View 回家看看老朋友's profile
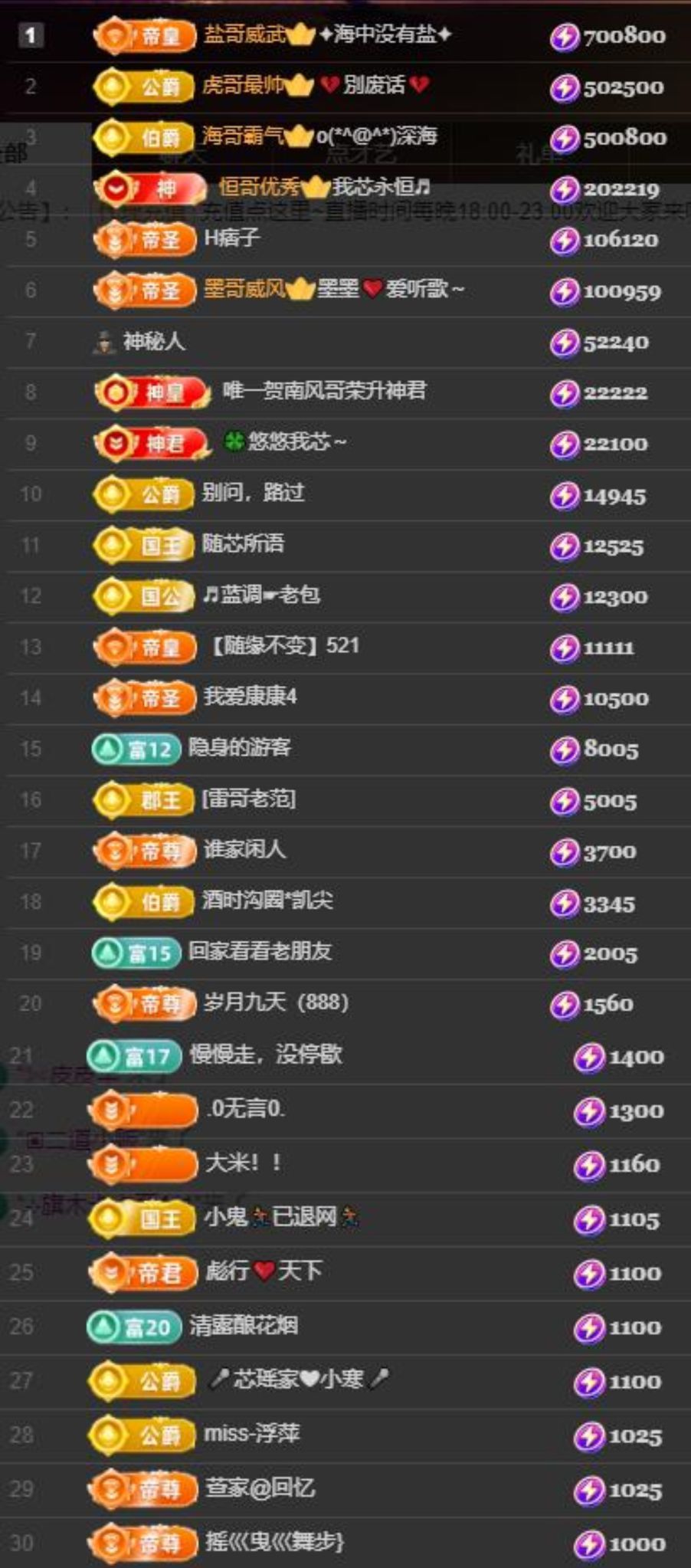 [x=260, y=951]
